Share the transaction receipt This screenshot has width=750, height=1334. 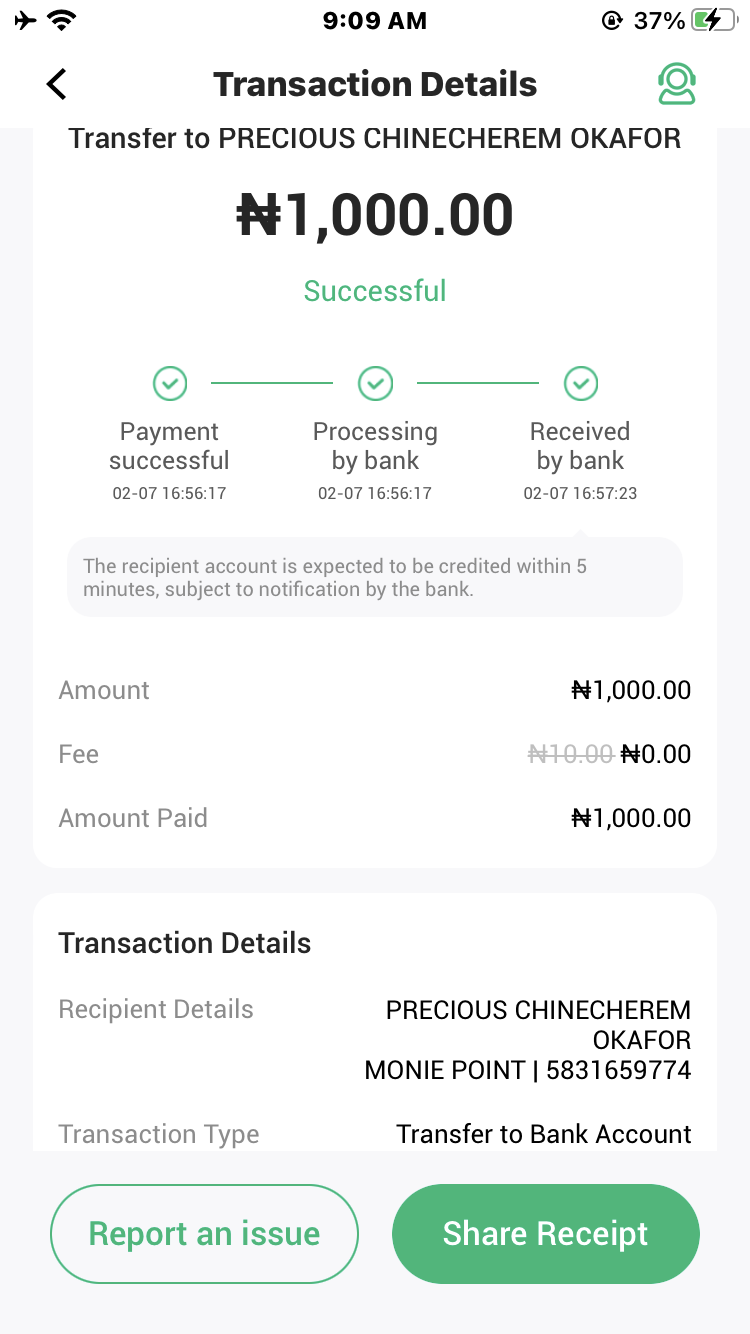click(545, 1233)
